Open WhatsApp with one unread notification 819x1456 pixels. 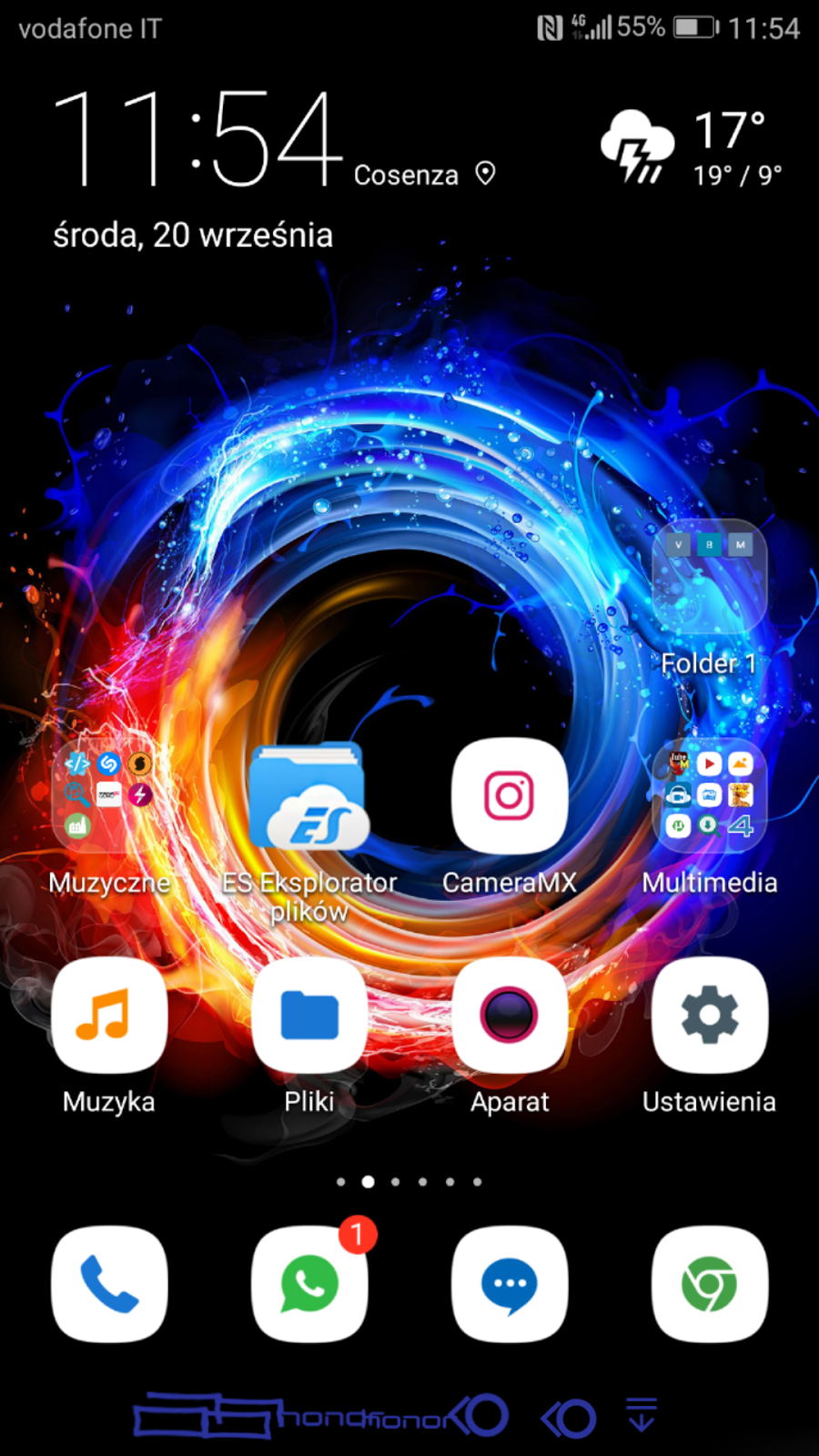click(309, 1283)
